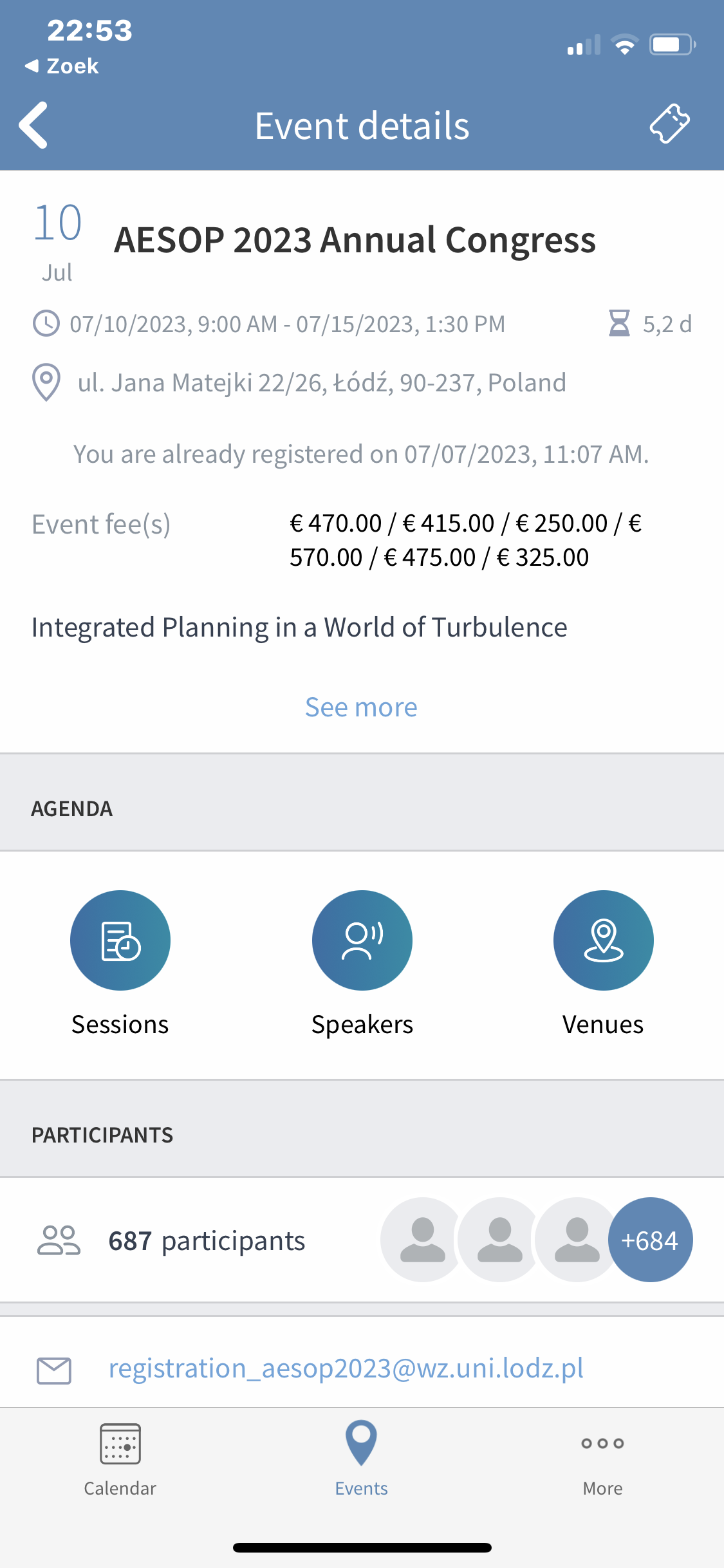
Task: Tap the +684 participants bubble
Action: point(650,1240)
